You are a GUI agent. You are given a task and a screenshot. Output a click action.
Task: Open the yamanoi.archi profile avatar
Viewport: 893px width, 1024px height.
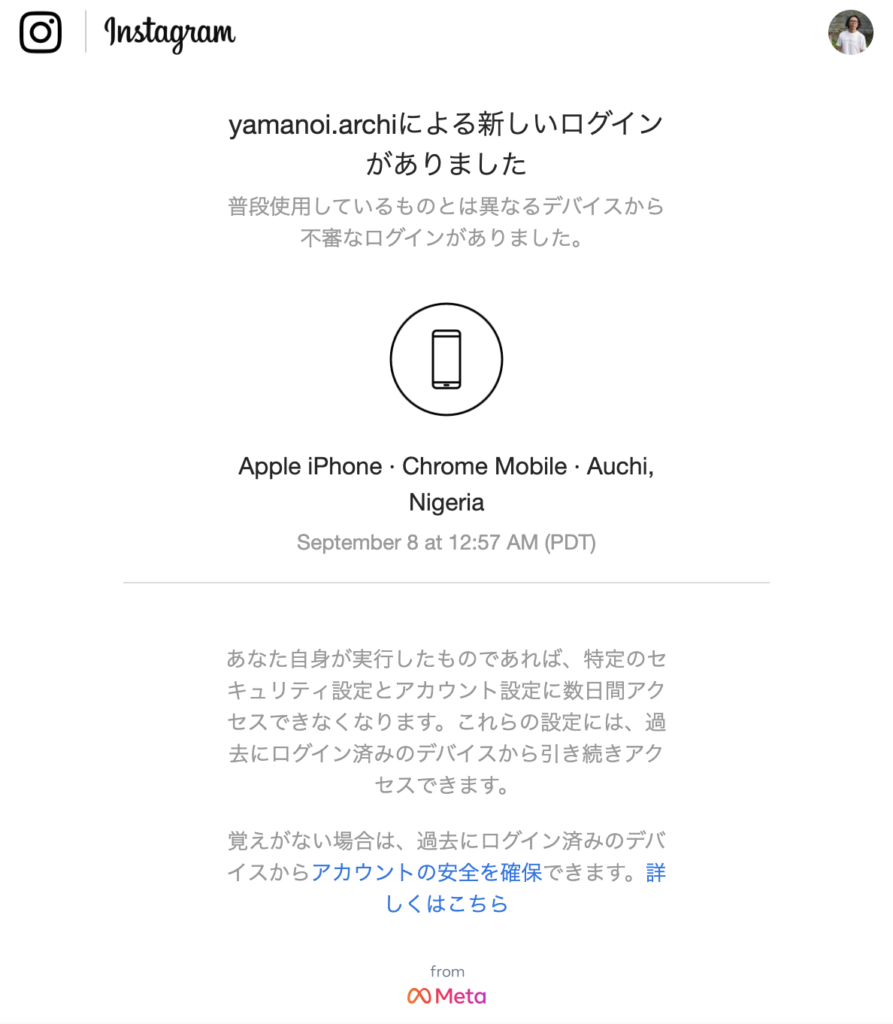[x=849, y=33]
